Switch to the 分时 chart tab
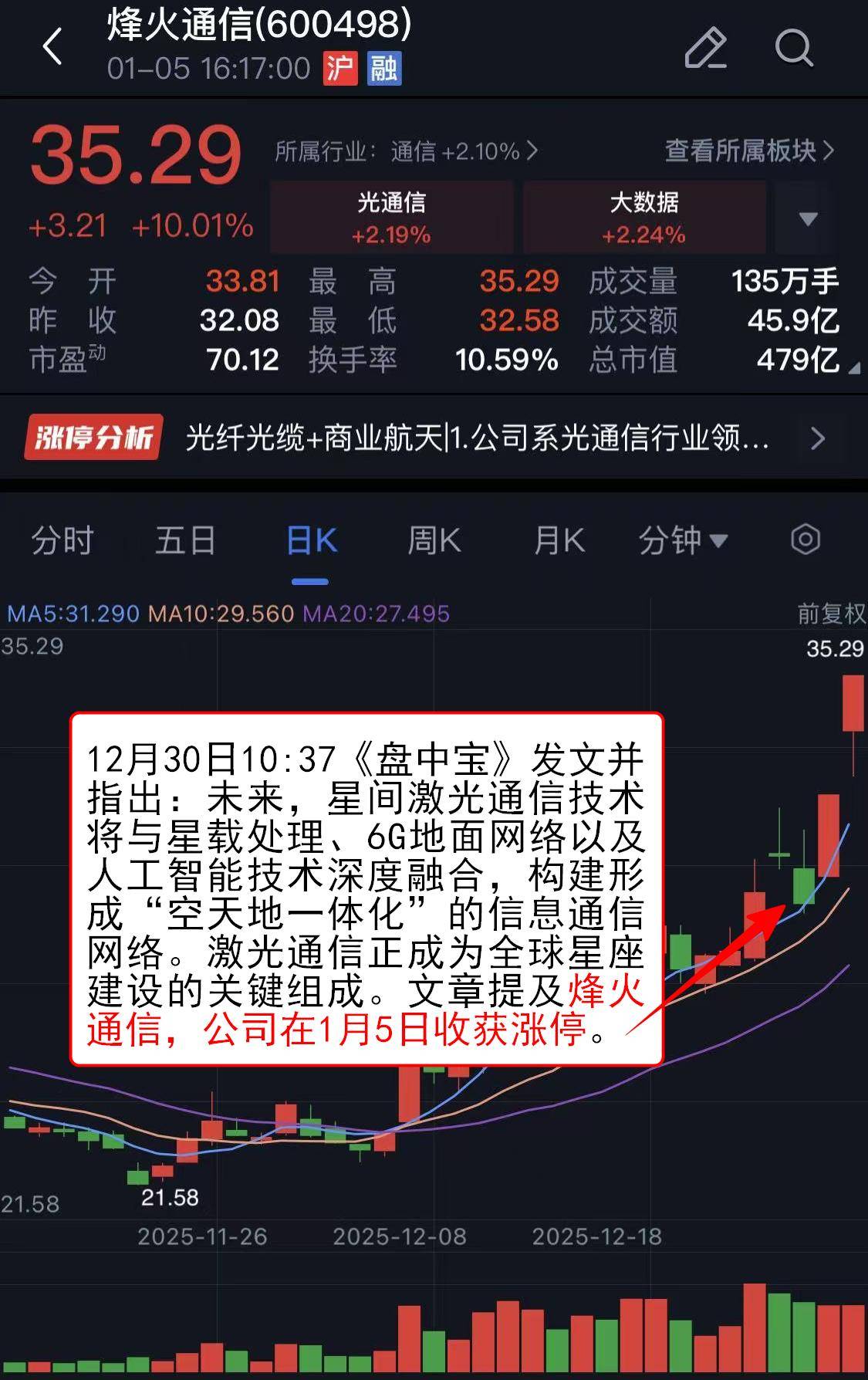Viewport: 868px width, 1380px height. coord(62,540)
